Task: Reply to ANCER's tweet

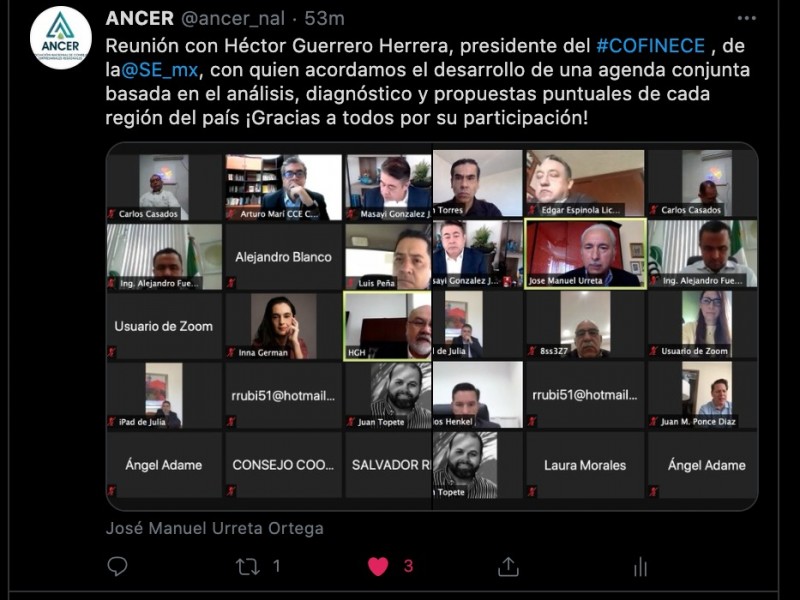Action: (118, 566)
